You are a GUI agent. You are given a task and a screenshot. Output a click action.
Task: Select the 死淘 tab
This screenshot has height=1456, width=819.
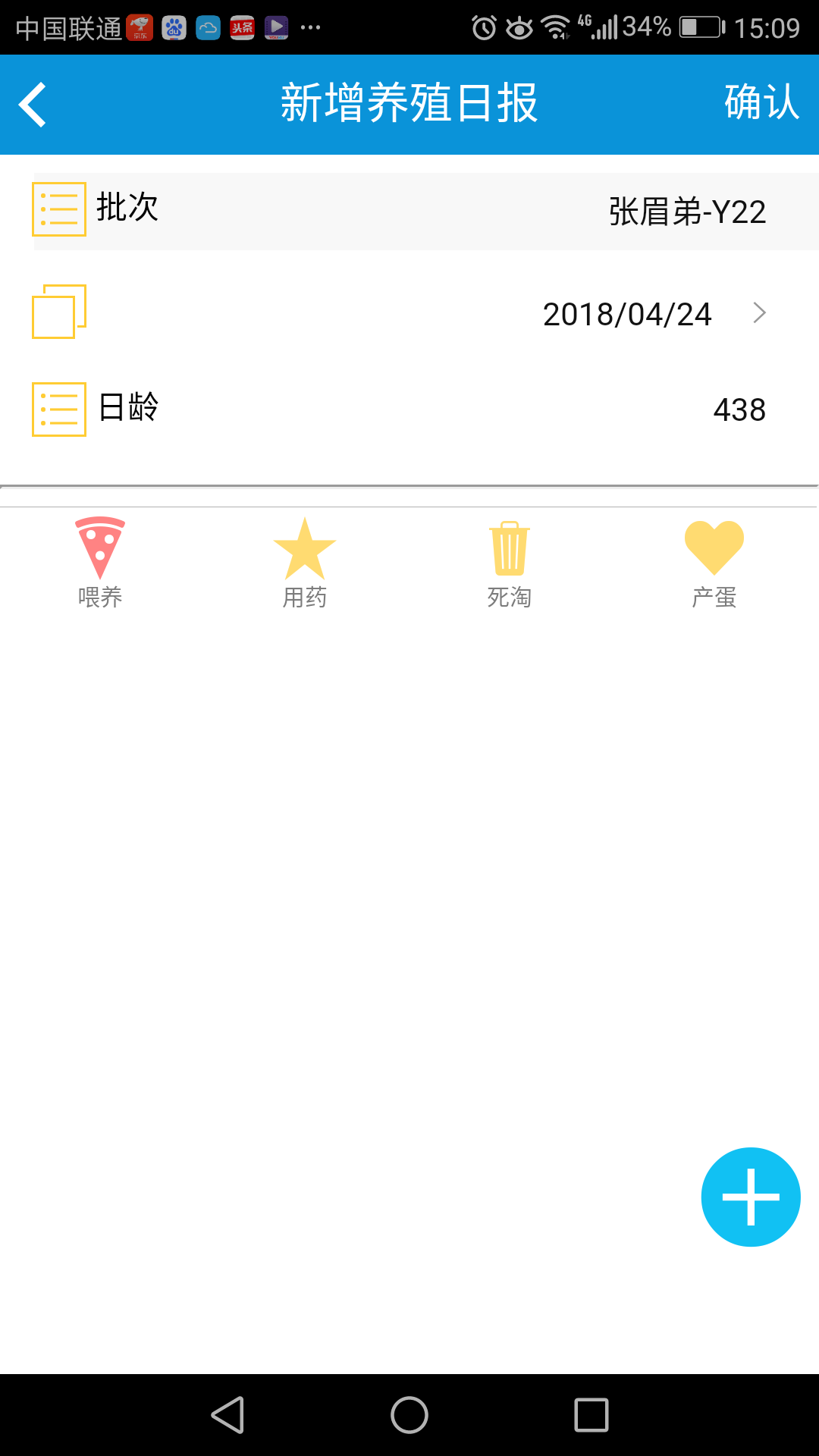pyautogui.click(x=510, y=563)
